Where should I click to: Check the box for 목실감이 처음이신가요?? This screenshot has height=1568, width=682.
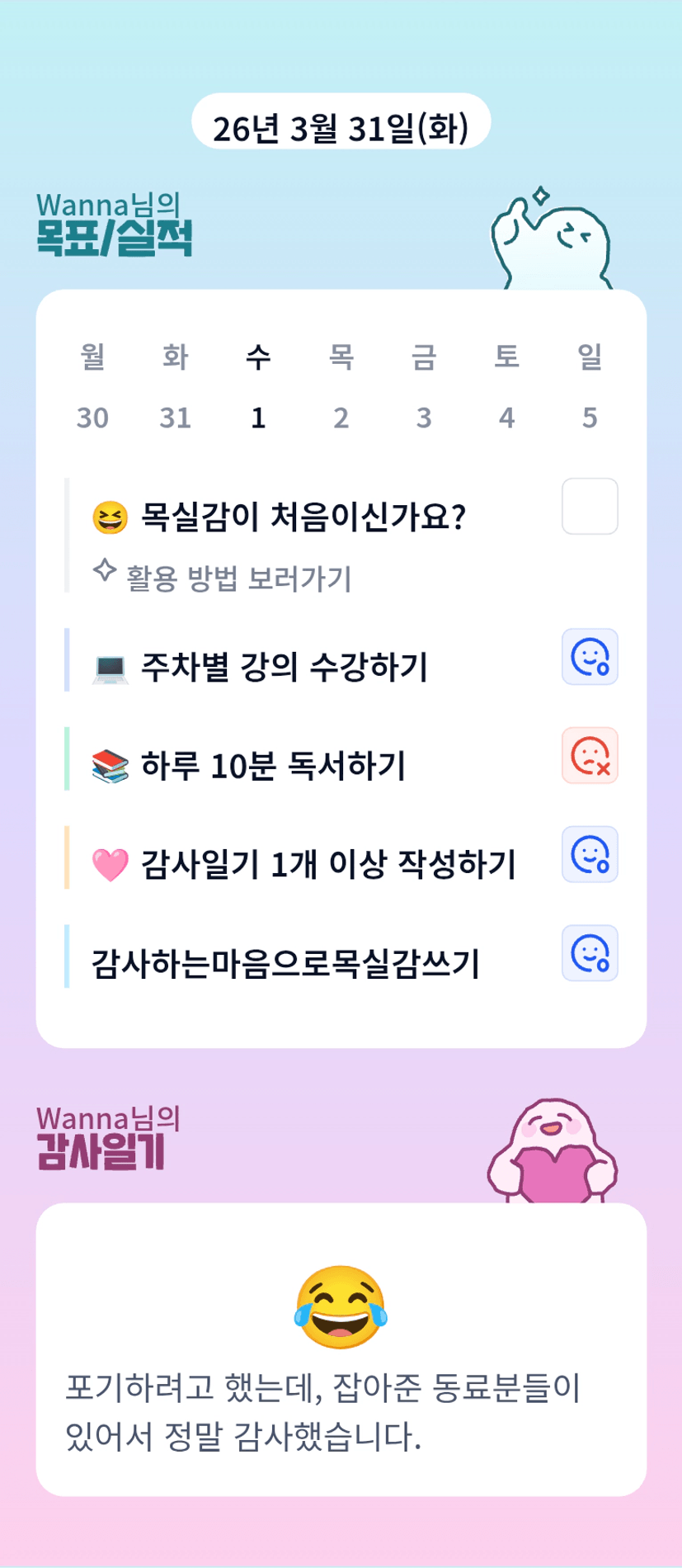(590, 506)
